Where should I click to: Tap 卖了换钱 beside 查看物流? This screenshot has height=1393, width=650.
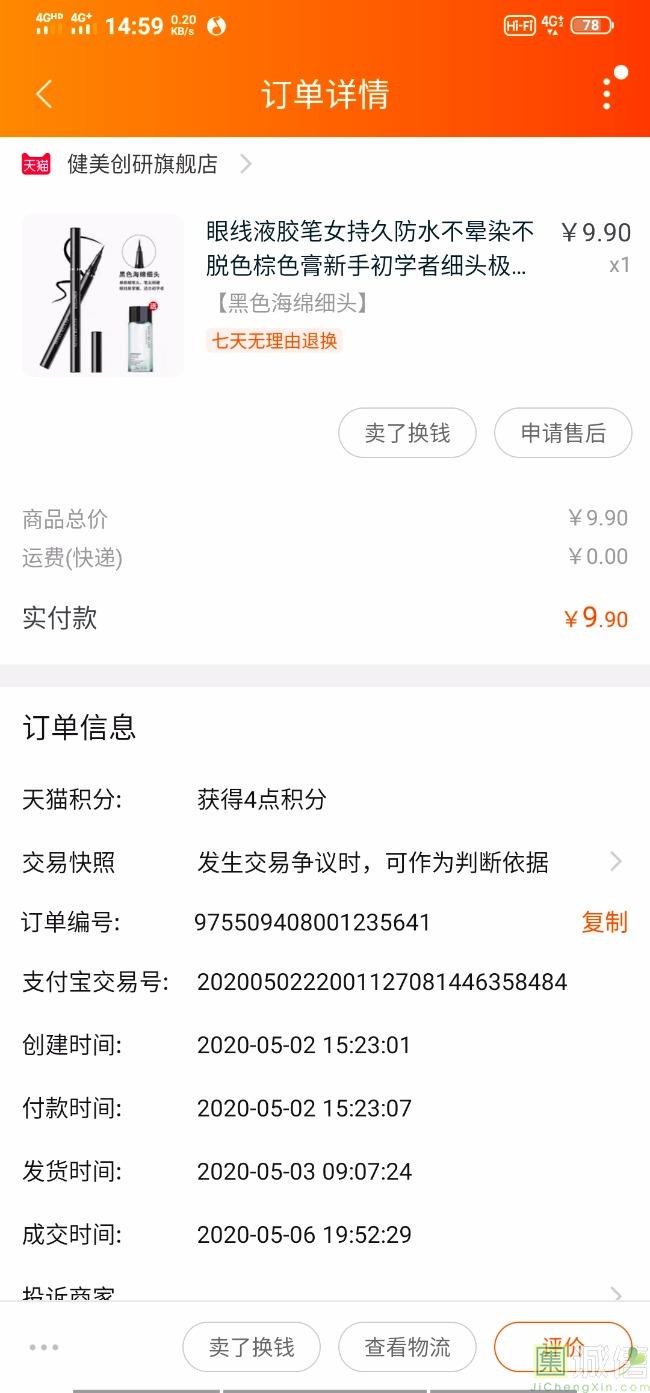tap(251, 1347)
